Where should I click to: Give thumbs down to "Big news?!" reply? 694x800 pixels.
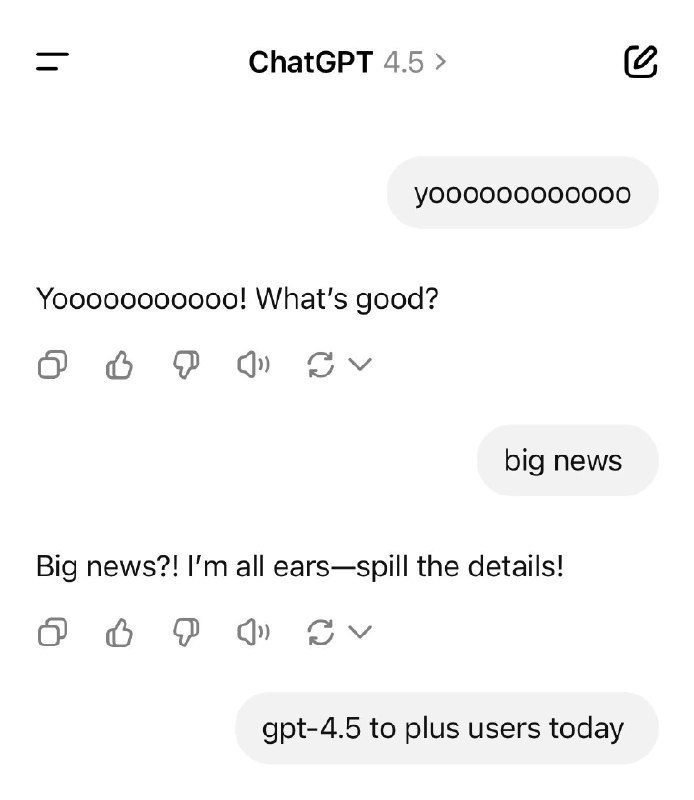pyautogui.click(x=186, y=632)
